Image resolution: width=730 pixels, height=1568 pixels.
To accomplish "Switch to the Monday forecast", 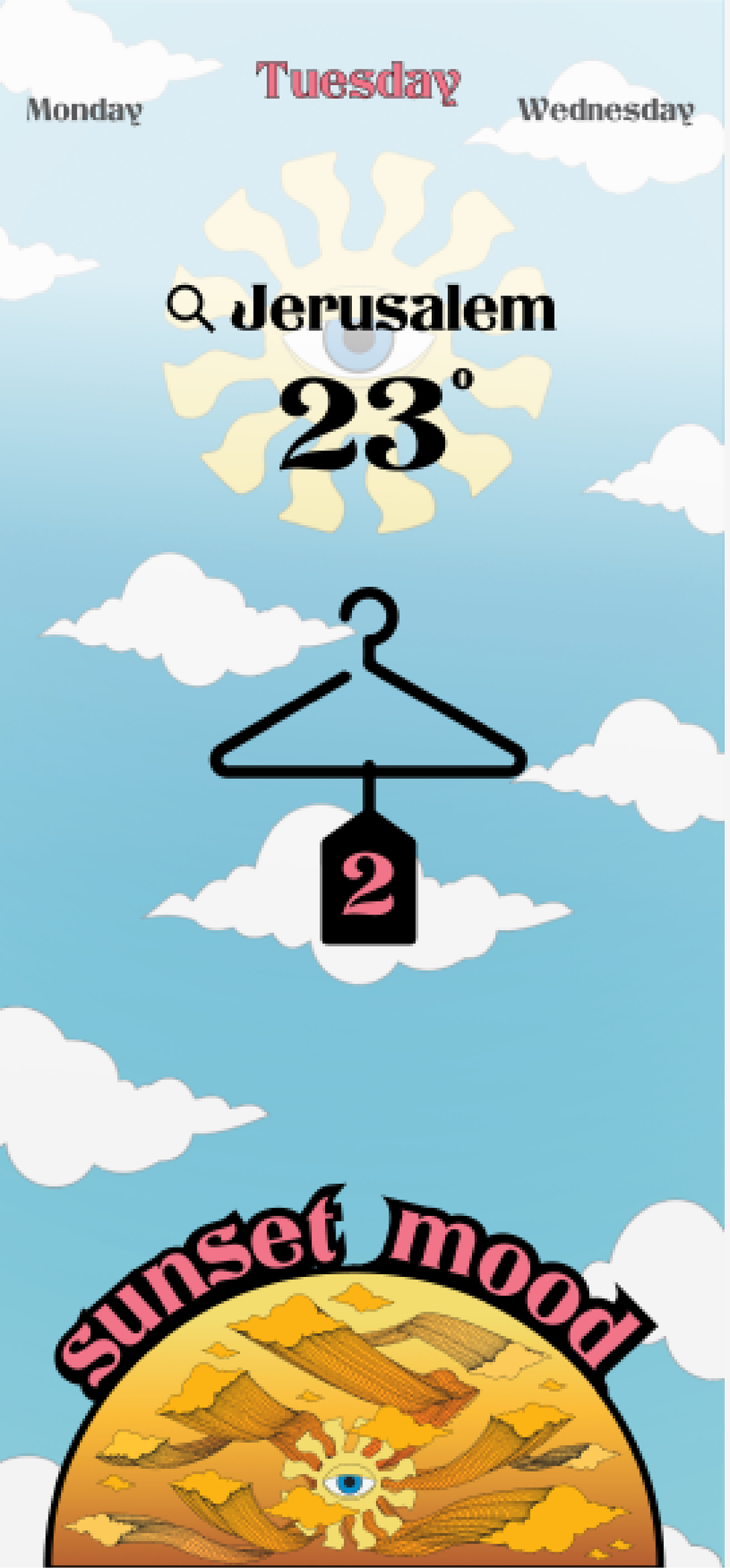I will point(84,110).
